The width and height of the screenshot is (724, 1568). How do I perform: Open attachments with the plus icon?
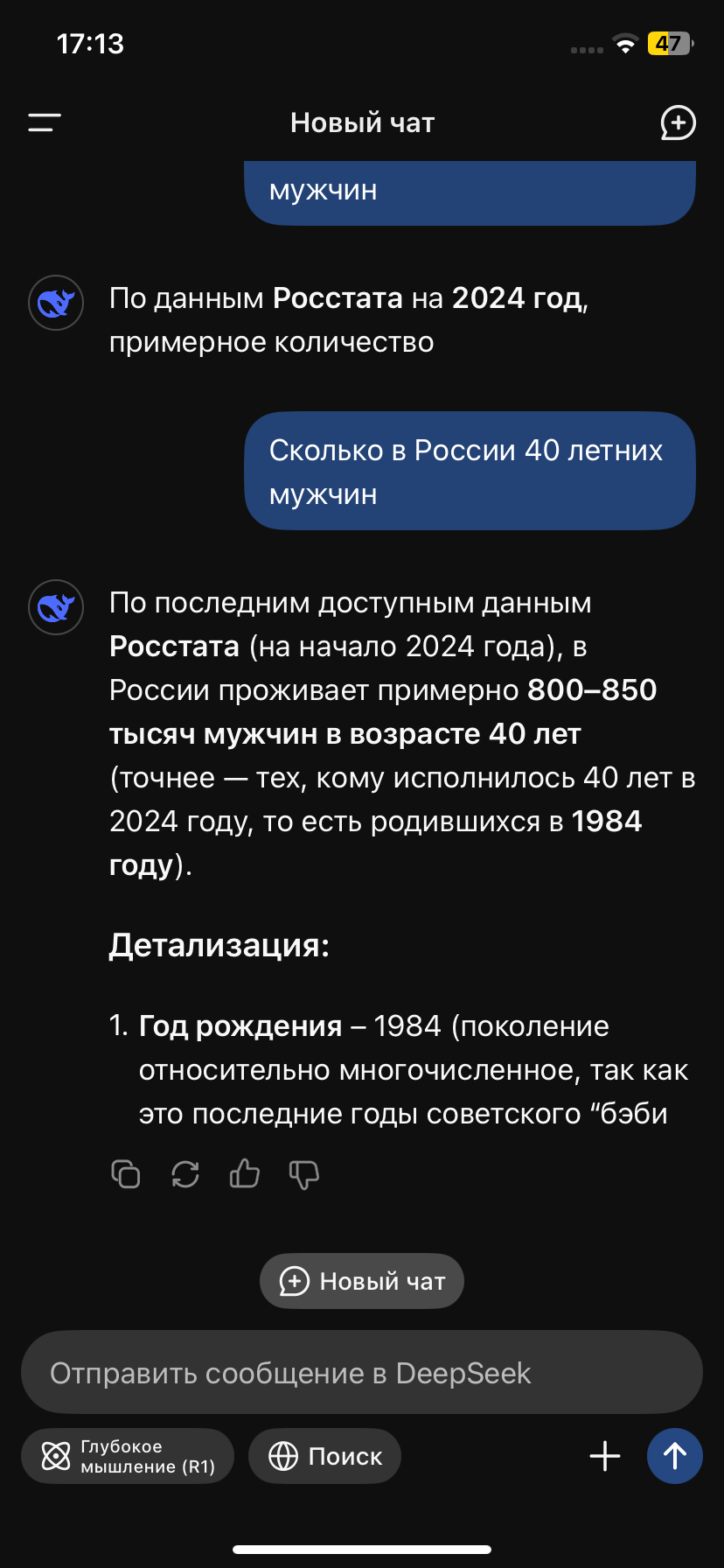pos(605,1456)
